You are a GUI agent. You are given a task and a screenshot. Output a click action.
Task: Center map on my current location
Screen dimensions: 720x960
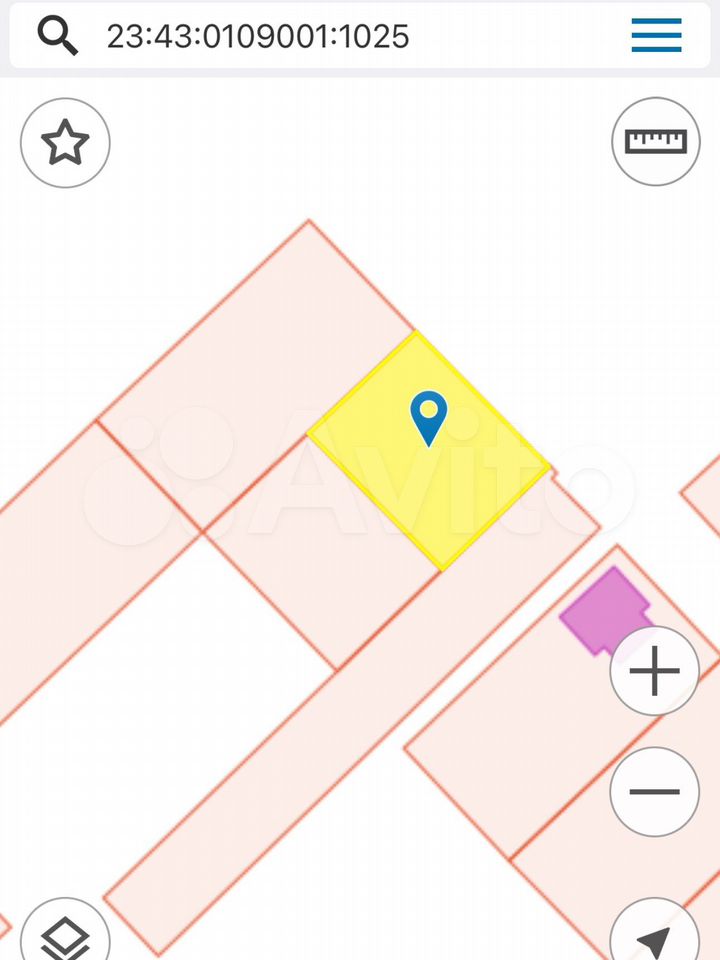(x=655, y=935)
